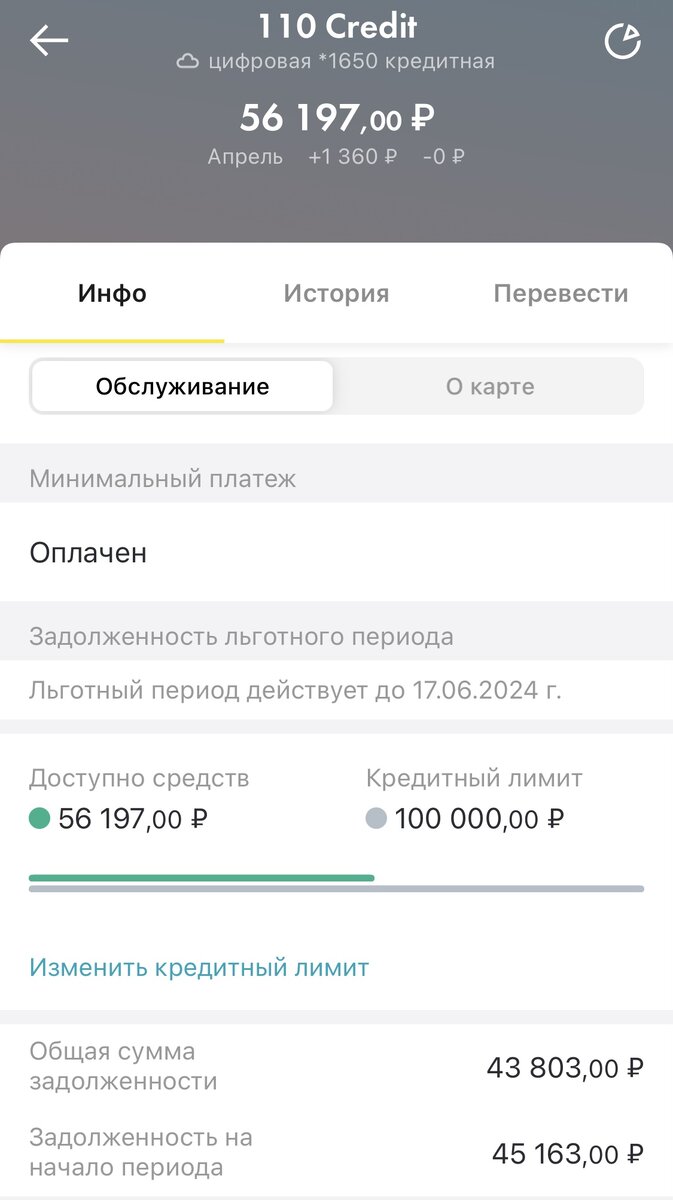Open the spending analytics chart icon

[x=622, y=41]
